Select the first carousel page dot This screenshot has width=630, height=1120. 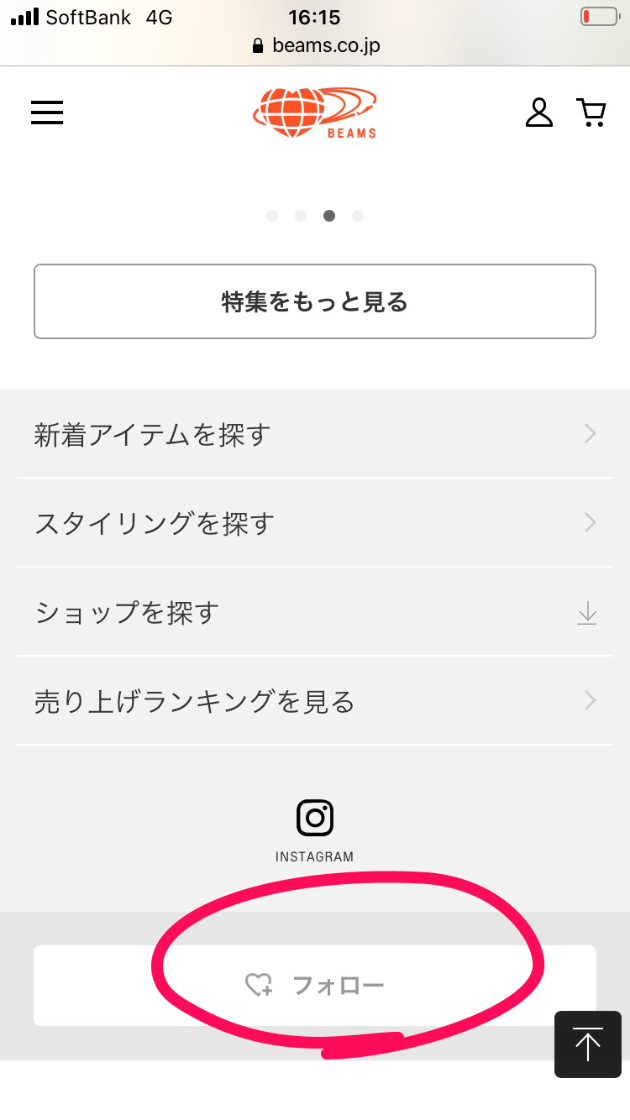click(x=272, y=216)
